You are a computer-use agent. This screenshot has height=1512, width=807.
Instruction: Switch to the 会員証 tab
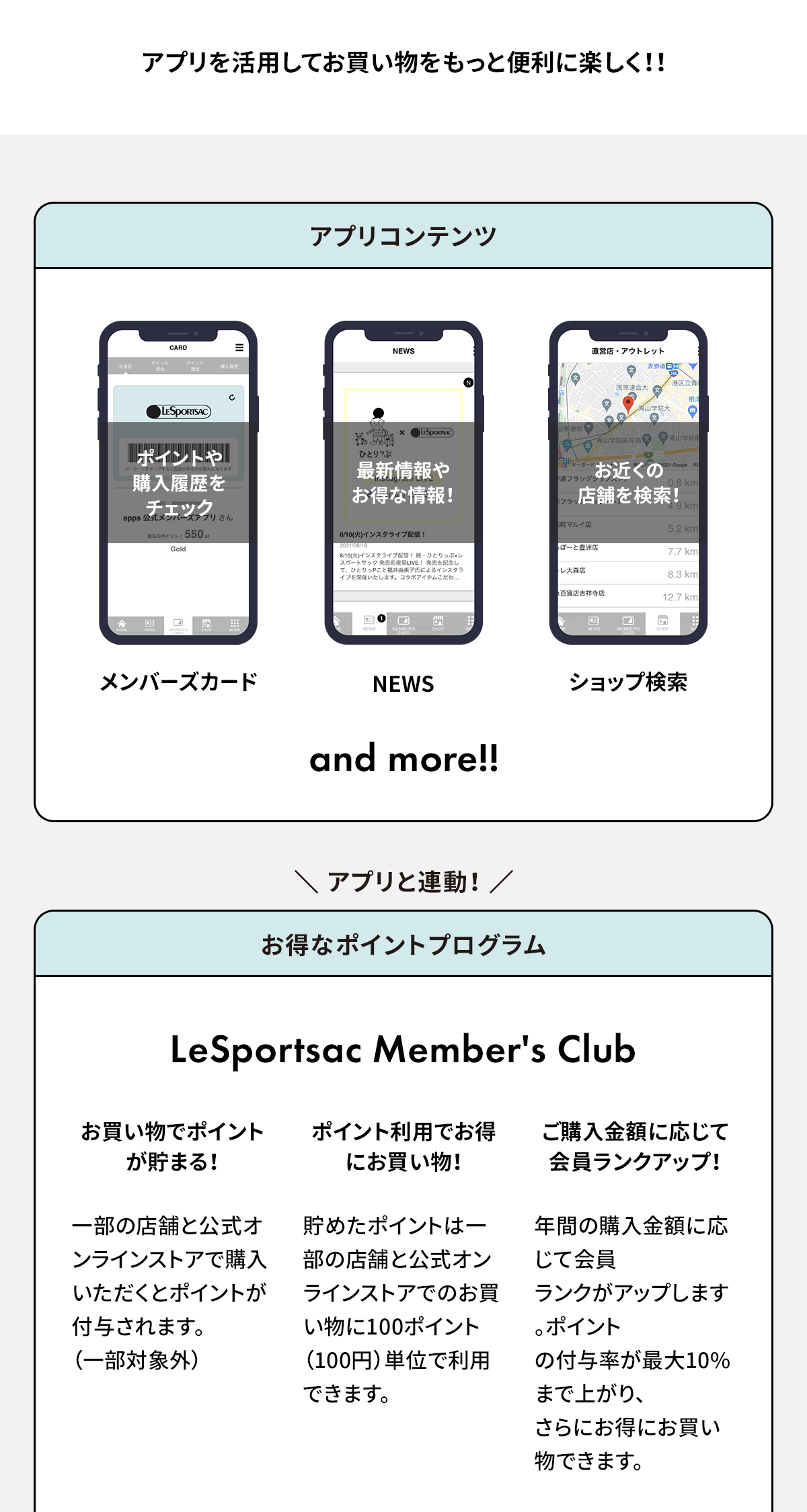pos(125,366)
